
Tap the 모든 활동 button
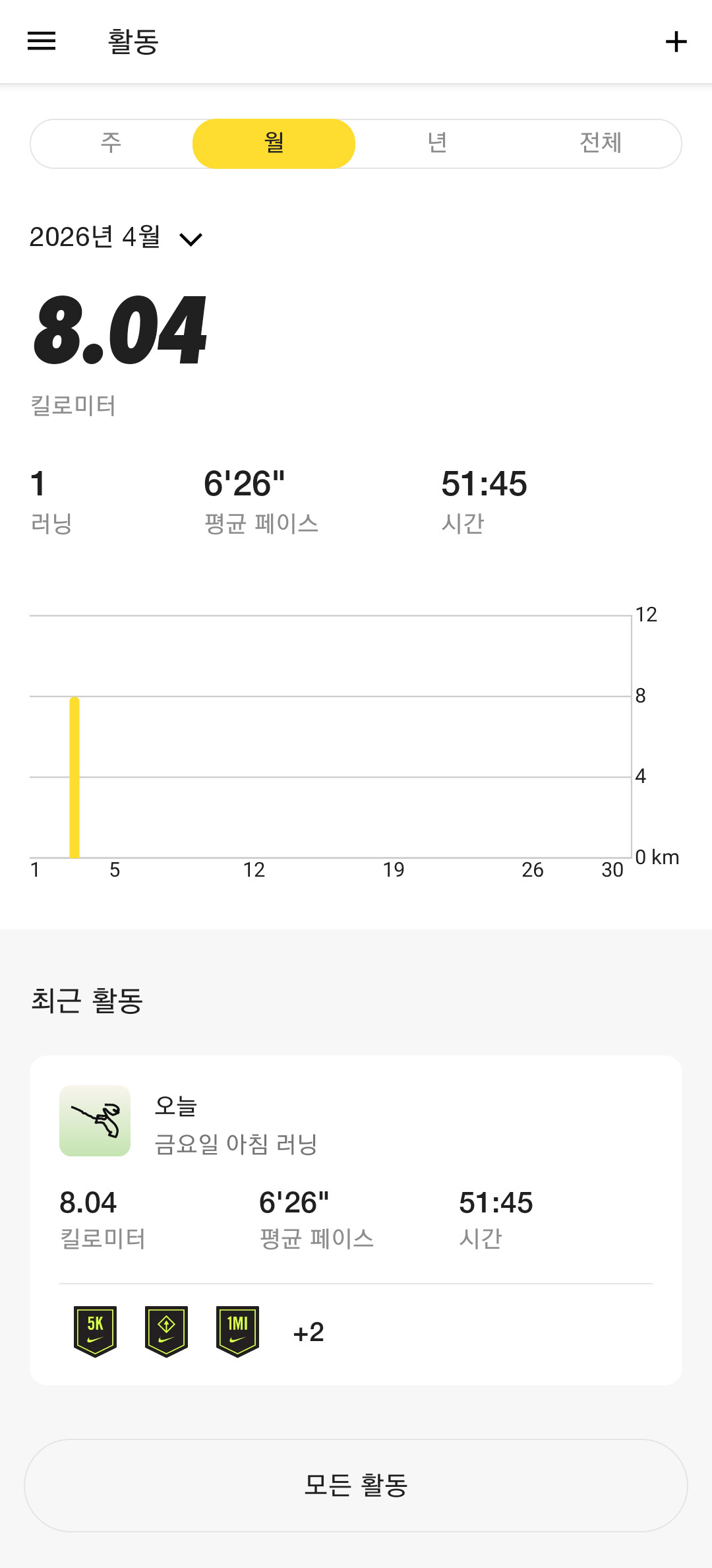[356, 1486]
